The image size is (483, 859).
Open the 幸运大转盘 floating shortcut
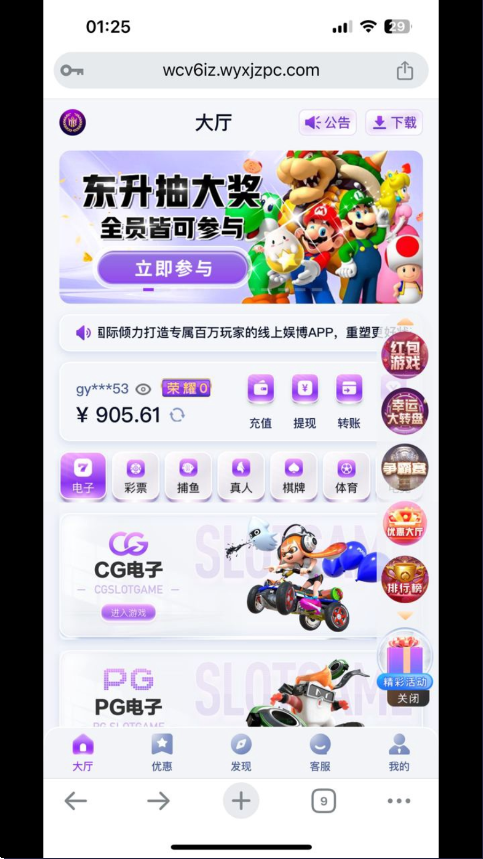(405, 411)
